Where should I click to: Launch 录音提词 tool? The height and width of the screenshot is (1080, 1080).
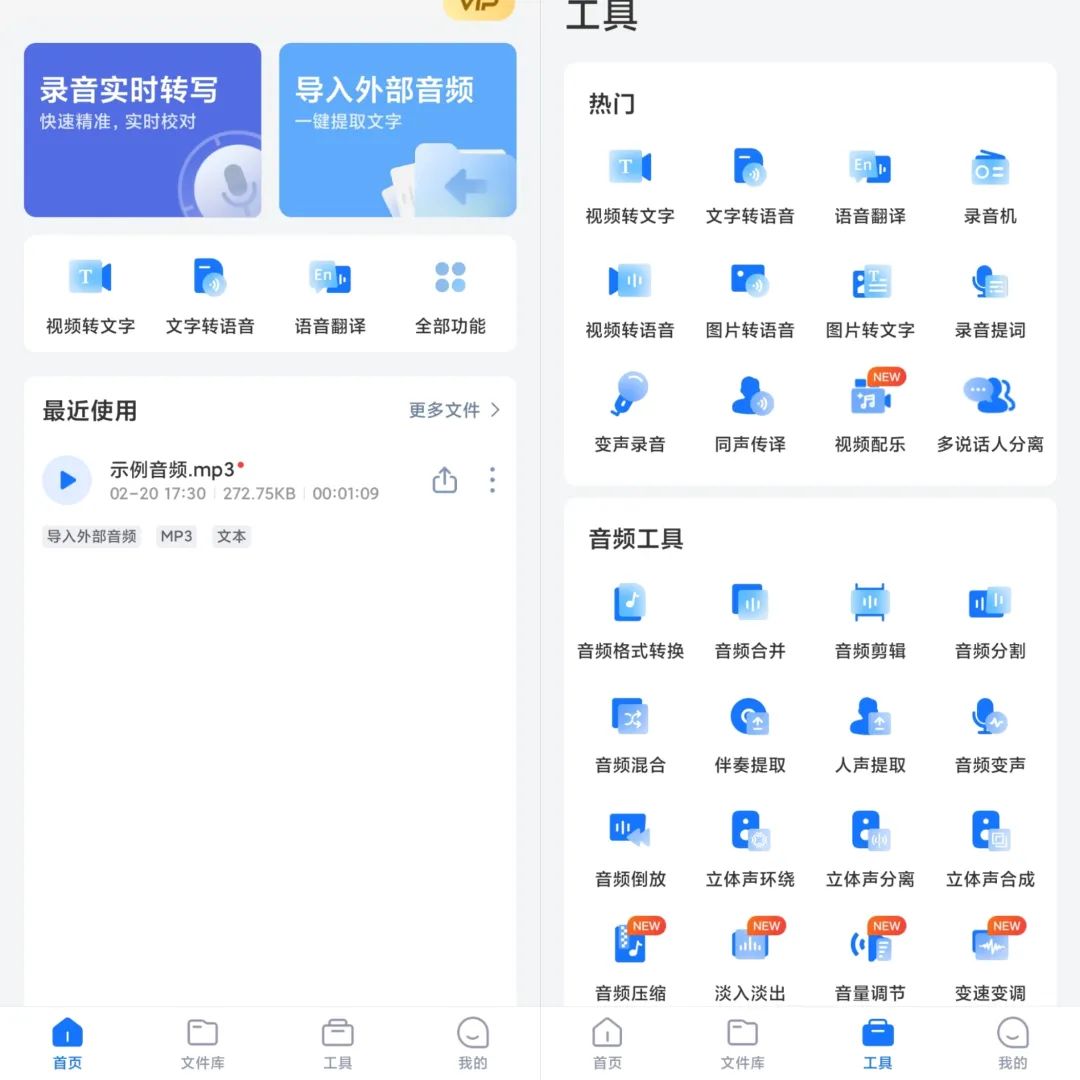pyautogui.click(x=990, y=299)
